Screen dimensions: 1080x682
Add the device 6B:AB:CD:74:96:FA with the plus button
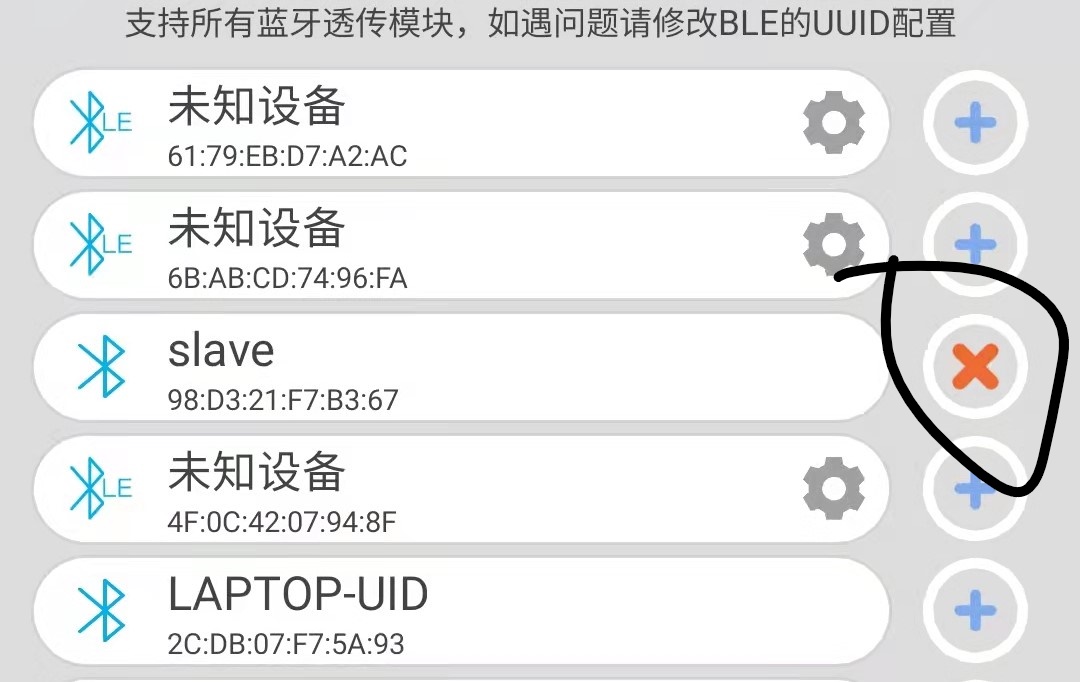(975, 244)
